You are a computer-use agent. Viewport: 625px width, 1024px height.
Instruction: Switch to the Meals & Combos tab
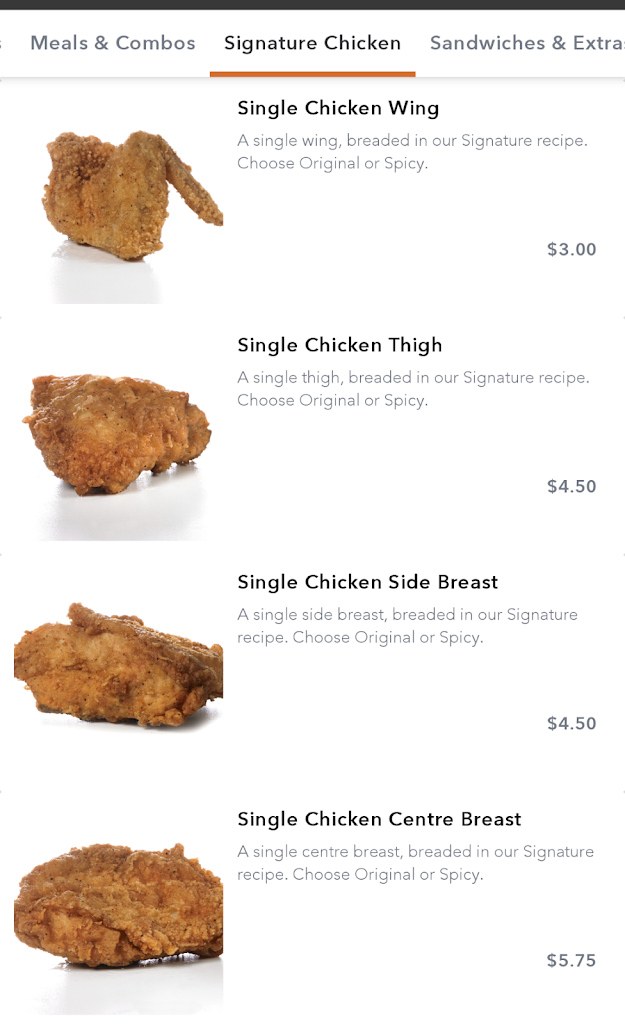click(112, 43)
